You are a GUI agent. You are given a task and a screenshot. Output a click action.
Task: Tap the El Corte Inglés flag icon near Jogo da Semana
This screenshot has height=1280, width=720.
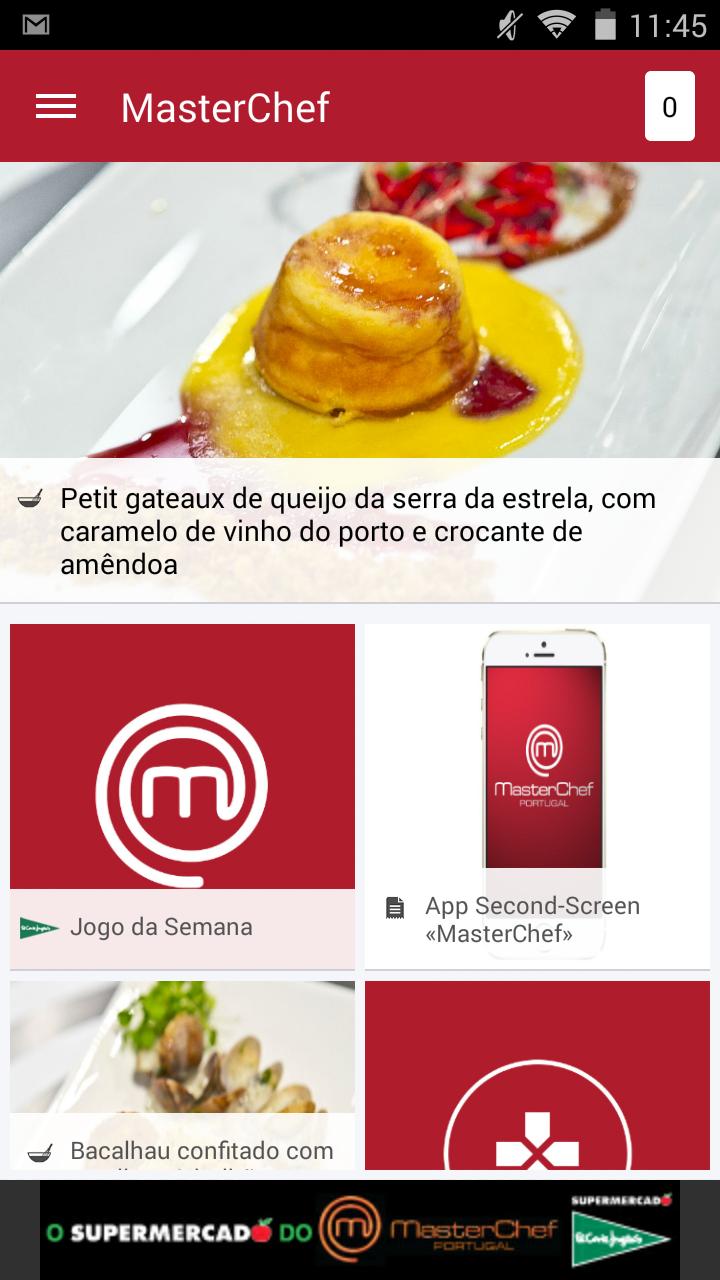36,928
